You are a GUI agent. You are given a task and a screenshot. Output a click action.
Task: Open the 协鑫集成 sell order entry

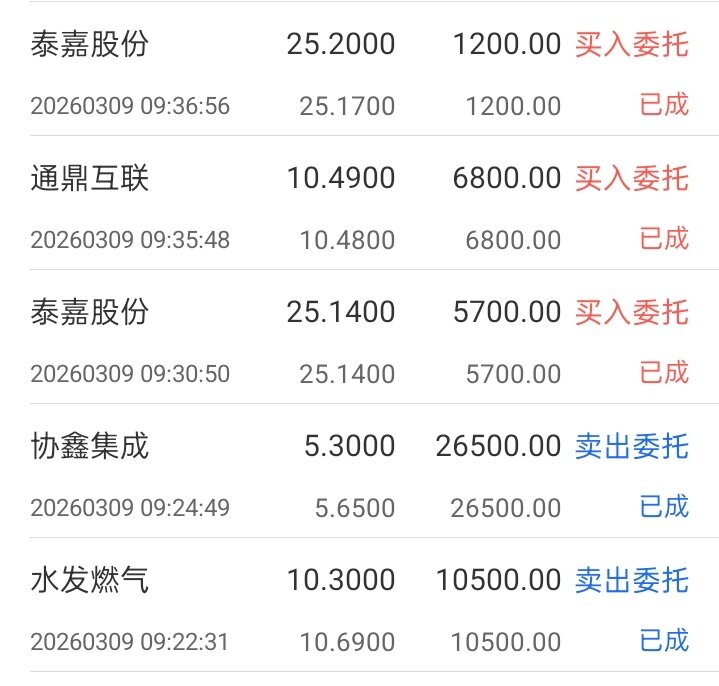[359, 475]
